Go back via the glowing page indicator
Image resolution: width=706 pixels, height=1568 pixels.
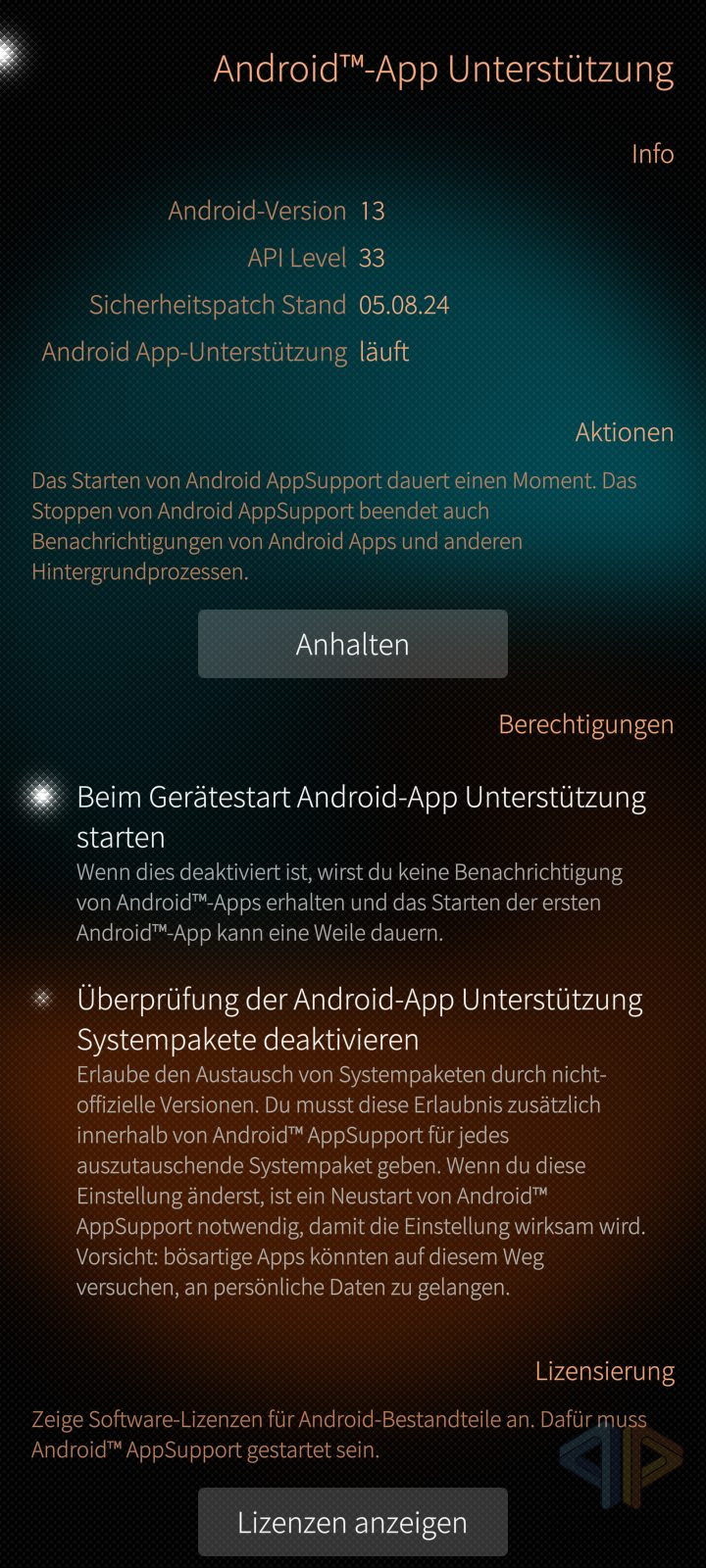[x=8, y=54]
